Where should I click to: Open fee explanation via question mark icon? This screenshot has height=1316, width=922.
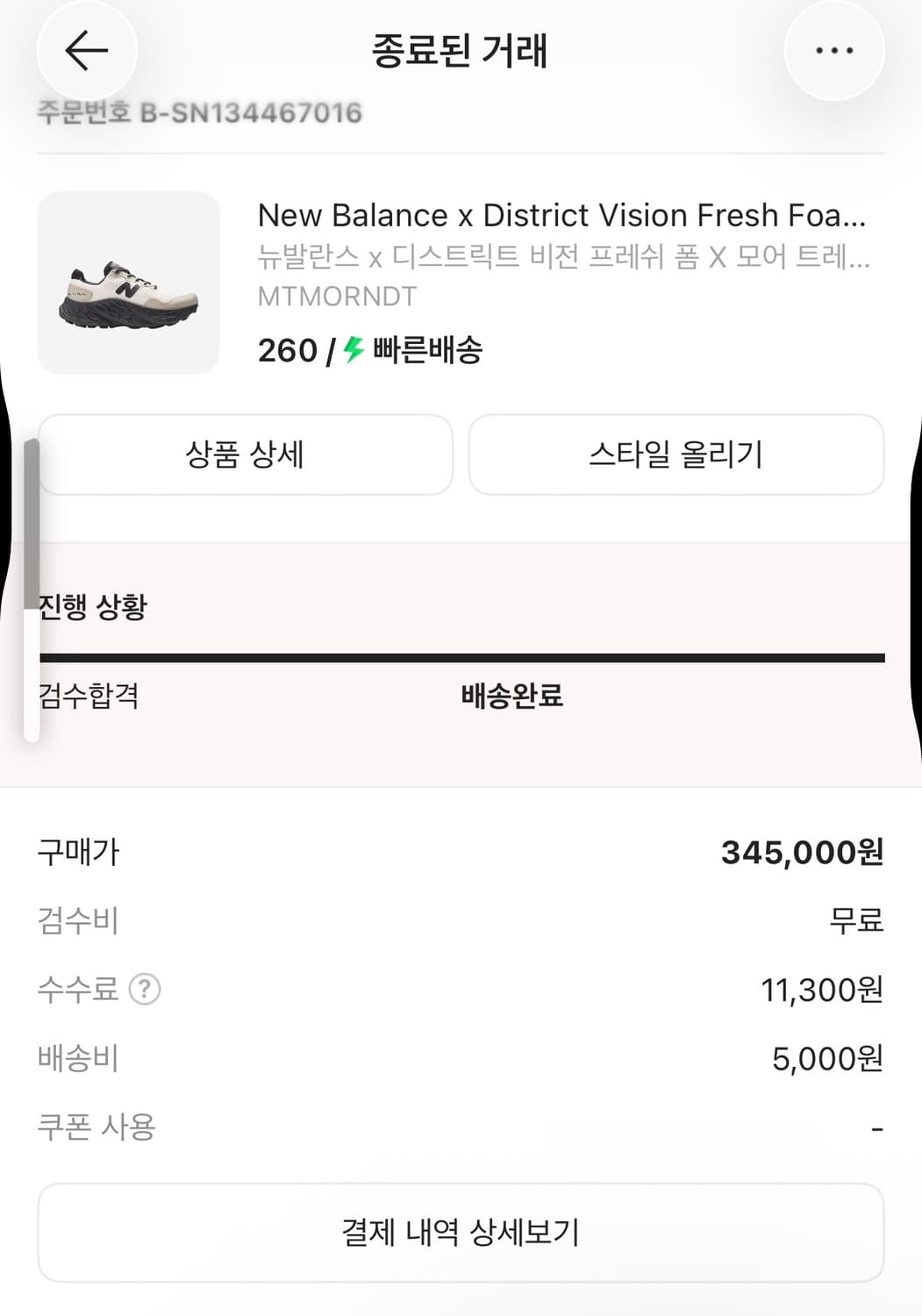pos(143,990)
